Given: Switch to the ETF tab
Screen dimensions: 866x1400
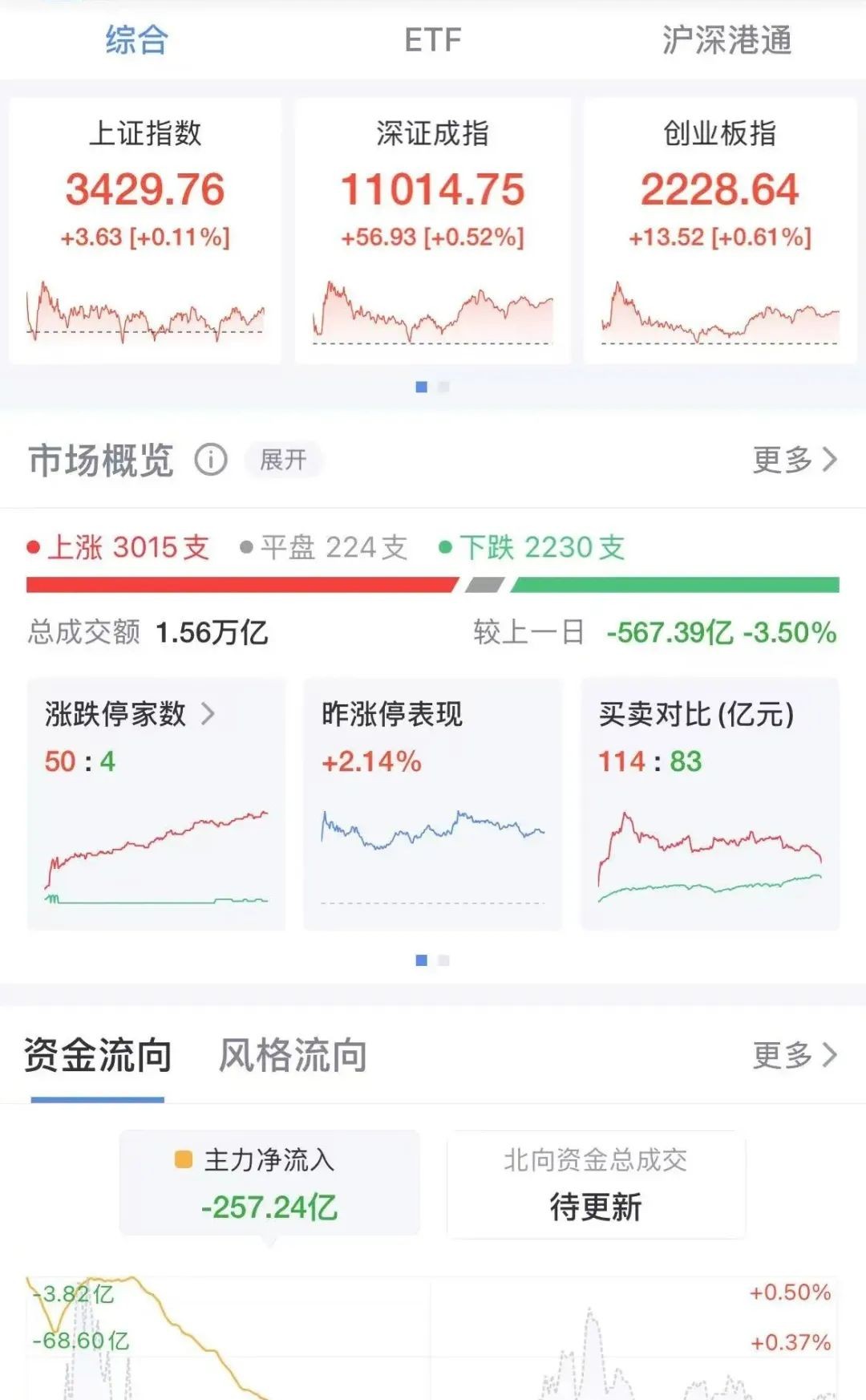Looking at the screenshot, I should 433,40.
